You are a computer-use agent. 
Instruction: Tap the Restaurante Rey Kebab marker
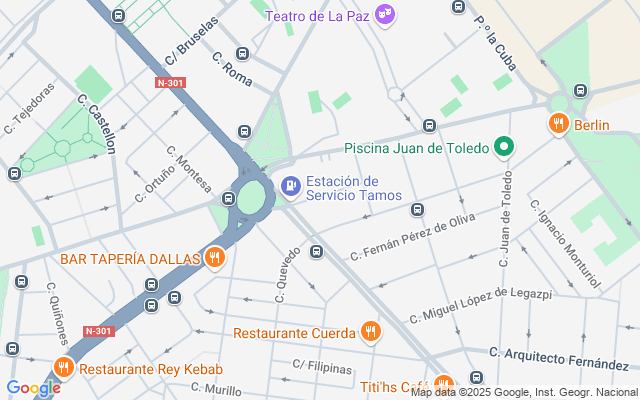(x=64, y=368)
